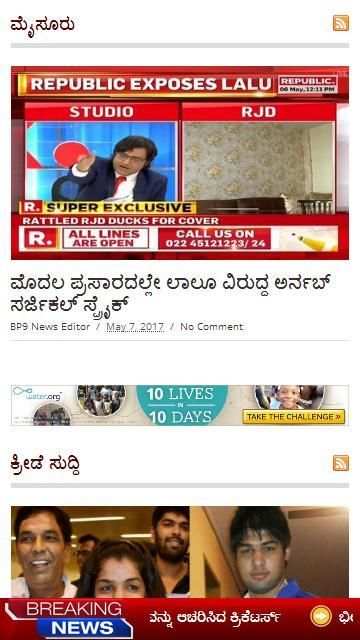The height and width of the screenshot is (640, 360).
Task: Open the sports news photo article
Action: pyautogui.click(x=180, y=552)
